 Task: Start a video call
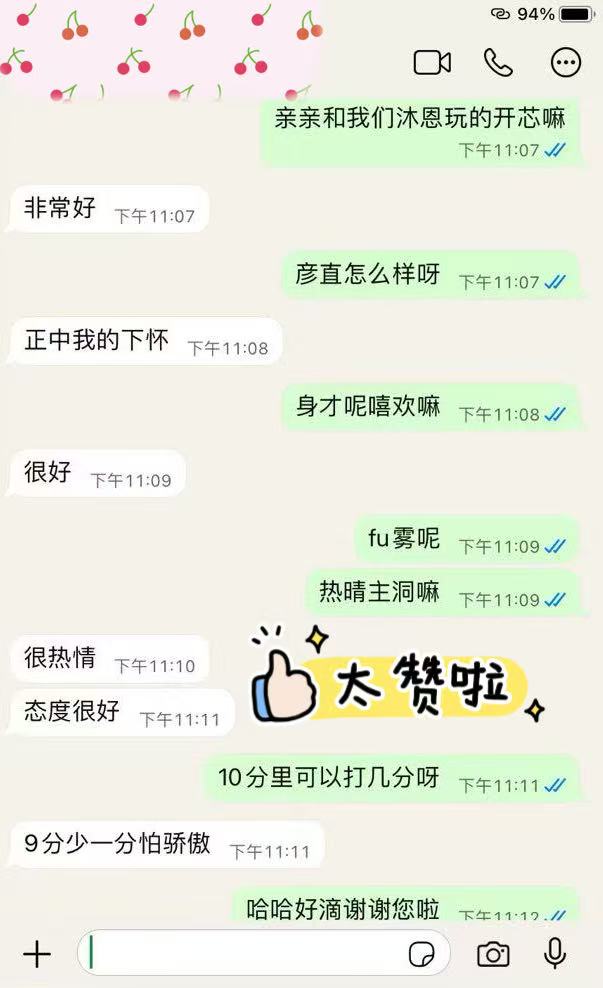coord(432,62)
